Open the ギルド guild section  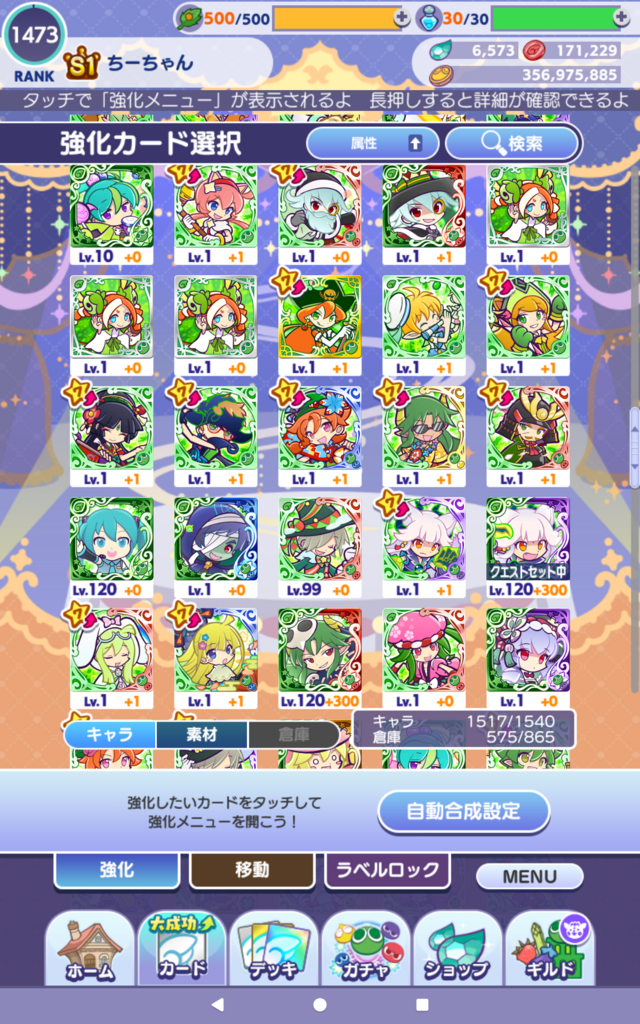(x=550, y=950)
